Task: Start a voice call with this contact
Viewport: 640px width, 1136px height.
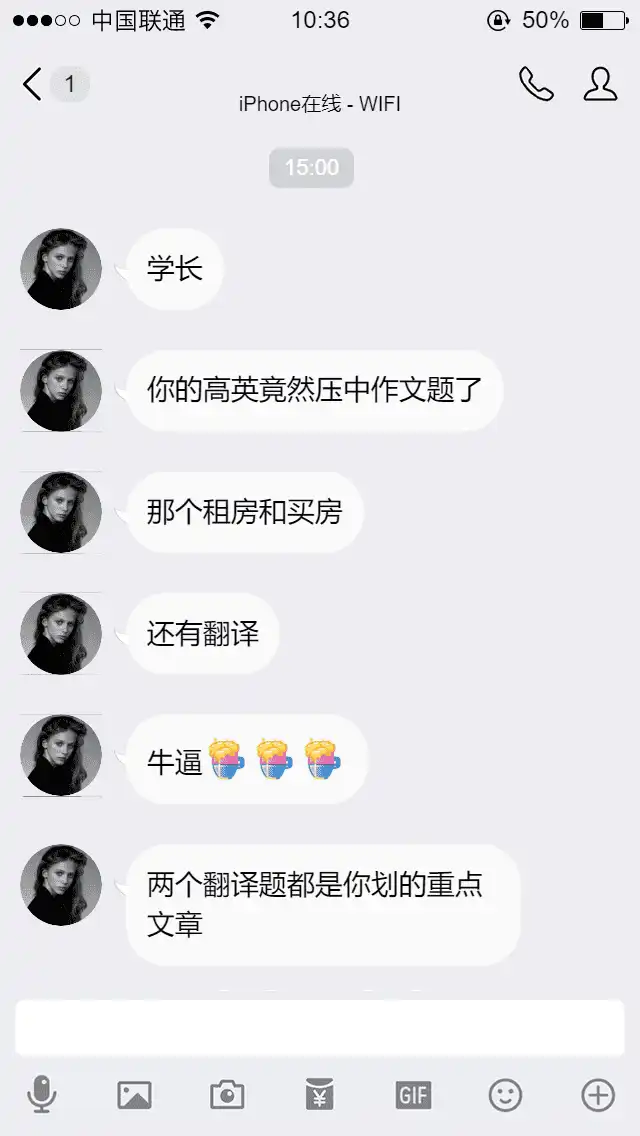Action: click(536, 85)
